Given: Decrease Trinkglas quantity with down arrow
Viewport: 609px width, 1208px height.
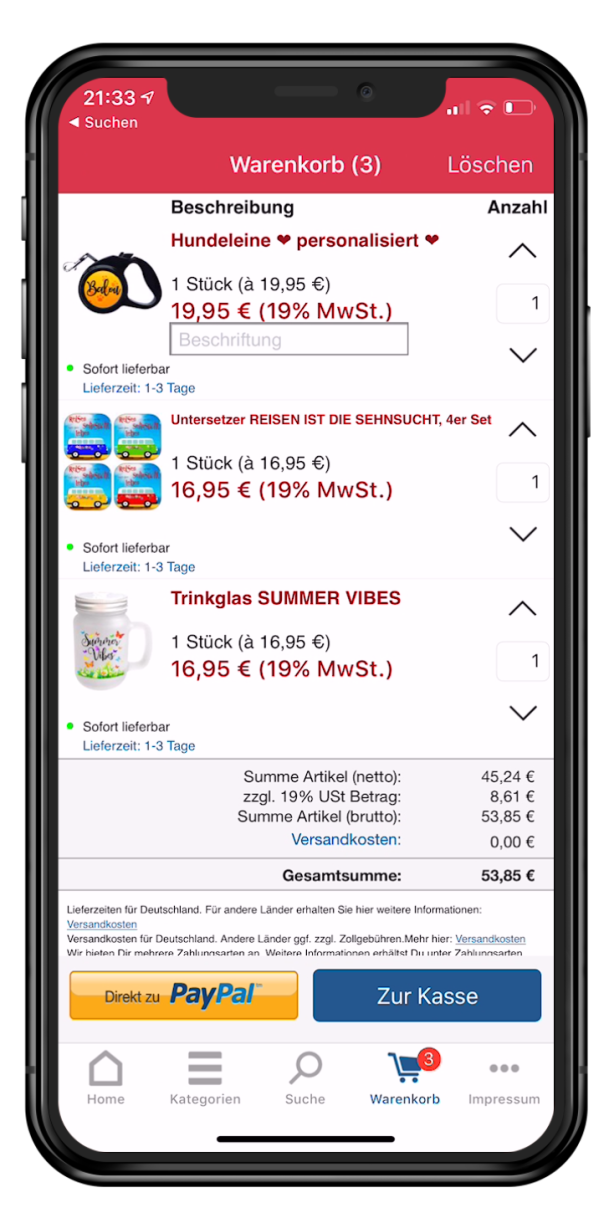Looking at the screenshot, I should coord(522,712).
